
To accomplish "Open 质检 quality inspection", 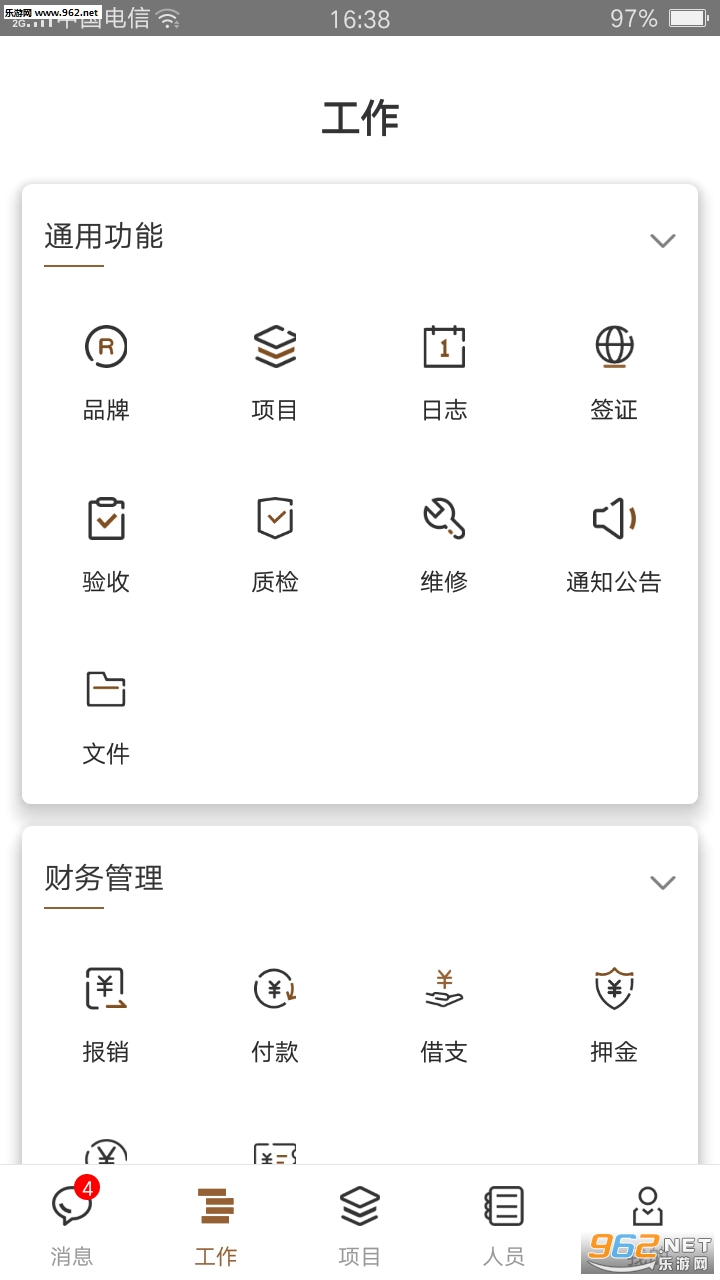I will point(275,542).
